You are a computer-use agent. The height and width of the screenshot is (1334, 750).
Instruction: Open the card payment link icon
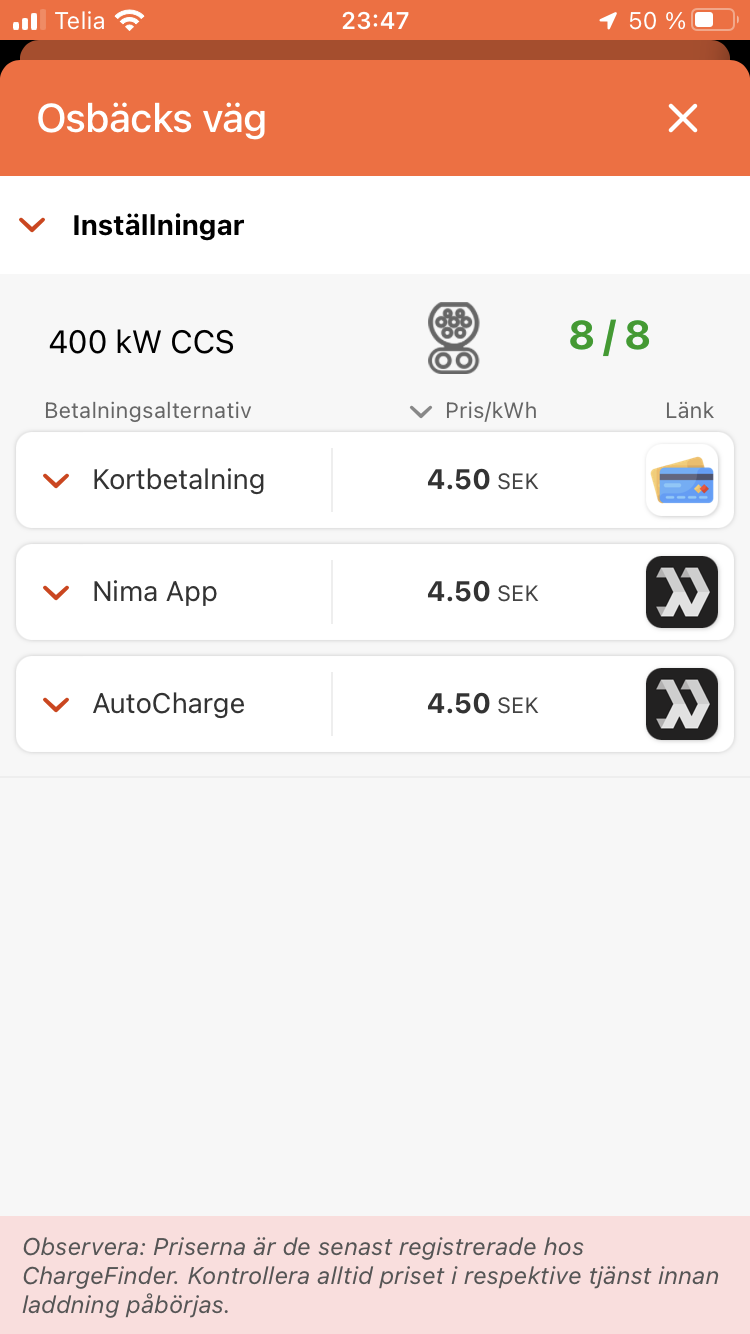[682, 481]
